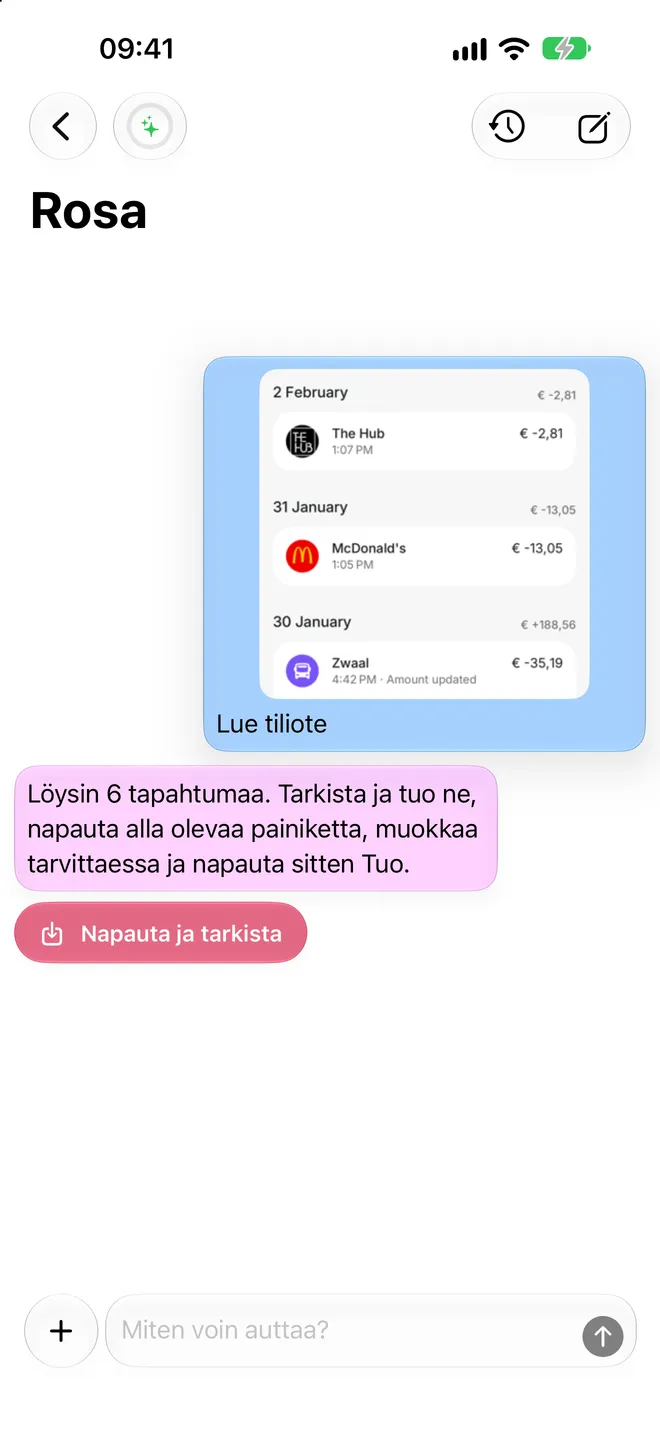This screenshot has height=1434, width=660.
Task: Open the plus attachment button
Action: (61, 1331)
